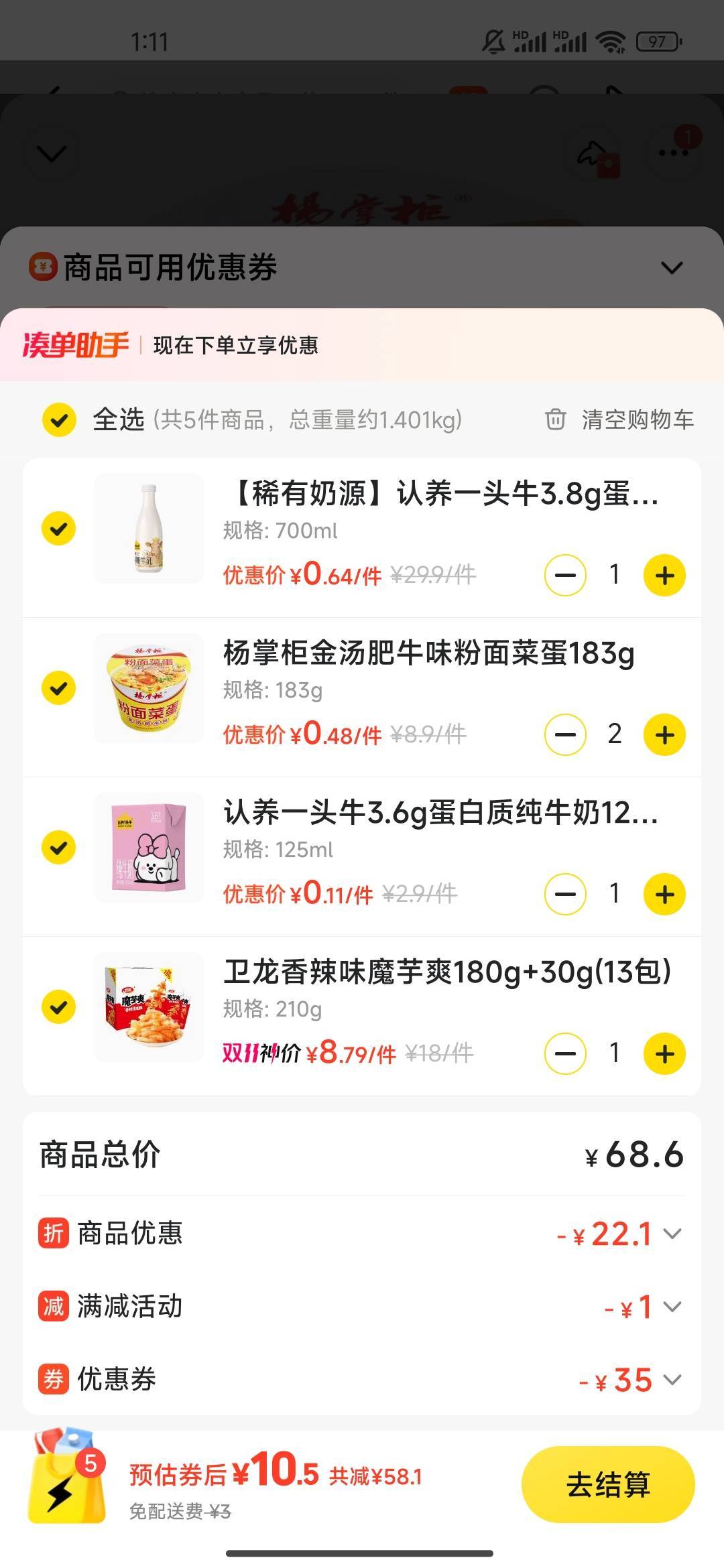Viewport: 724px width, 1568px height.
Task: Open the 卫龙香辣味魔芋爽 product image
Action: (x=149, y=1007)
